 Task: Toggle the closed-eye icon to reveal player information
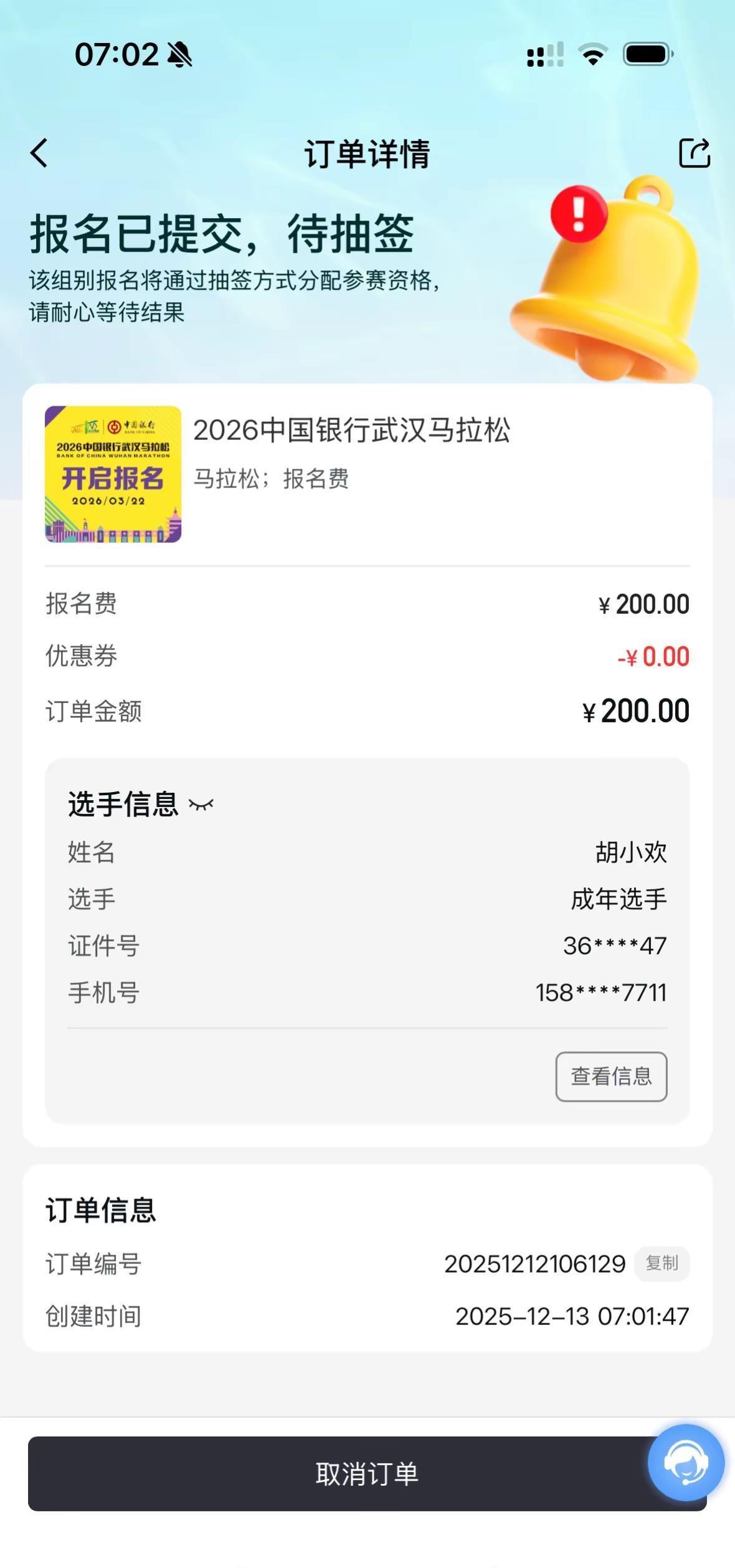coord(201,805)
